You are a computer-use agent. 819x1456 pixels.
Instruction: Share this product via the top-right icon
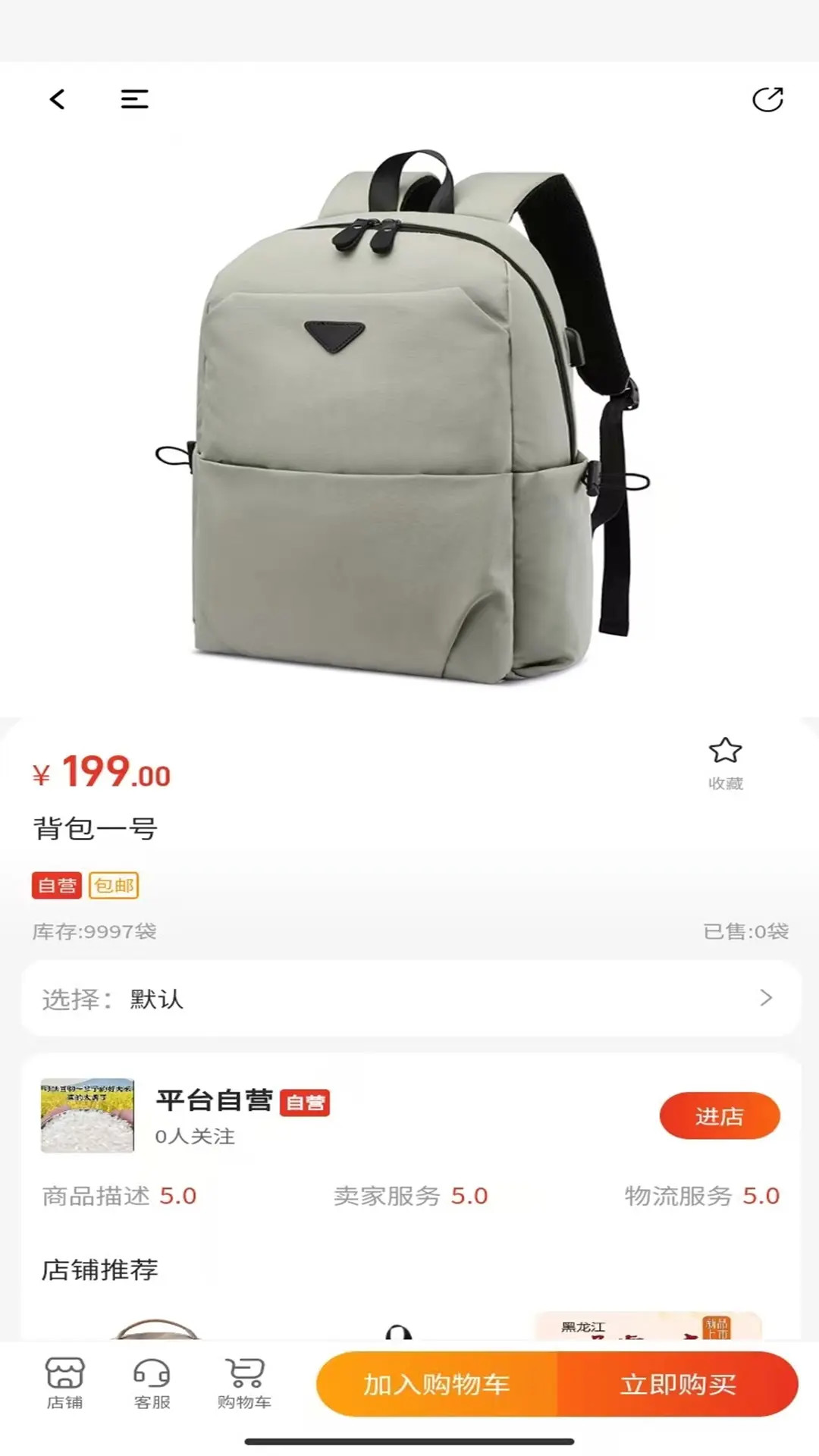click(767, 99)
